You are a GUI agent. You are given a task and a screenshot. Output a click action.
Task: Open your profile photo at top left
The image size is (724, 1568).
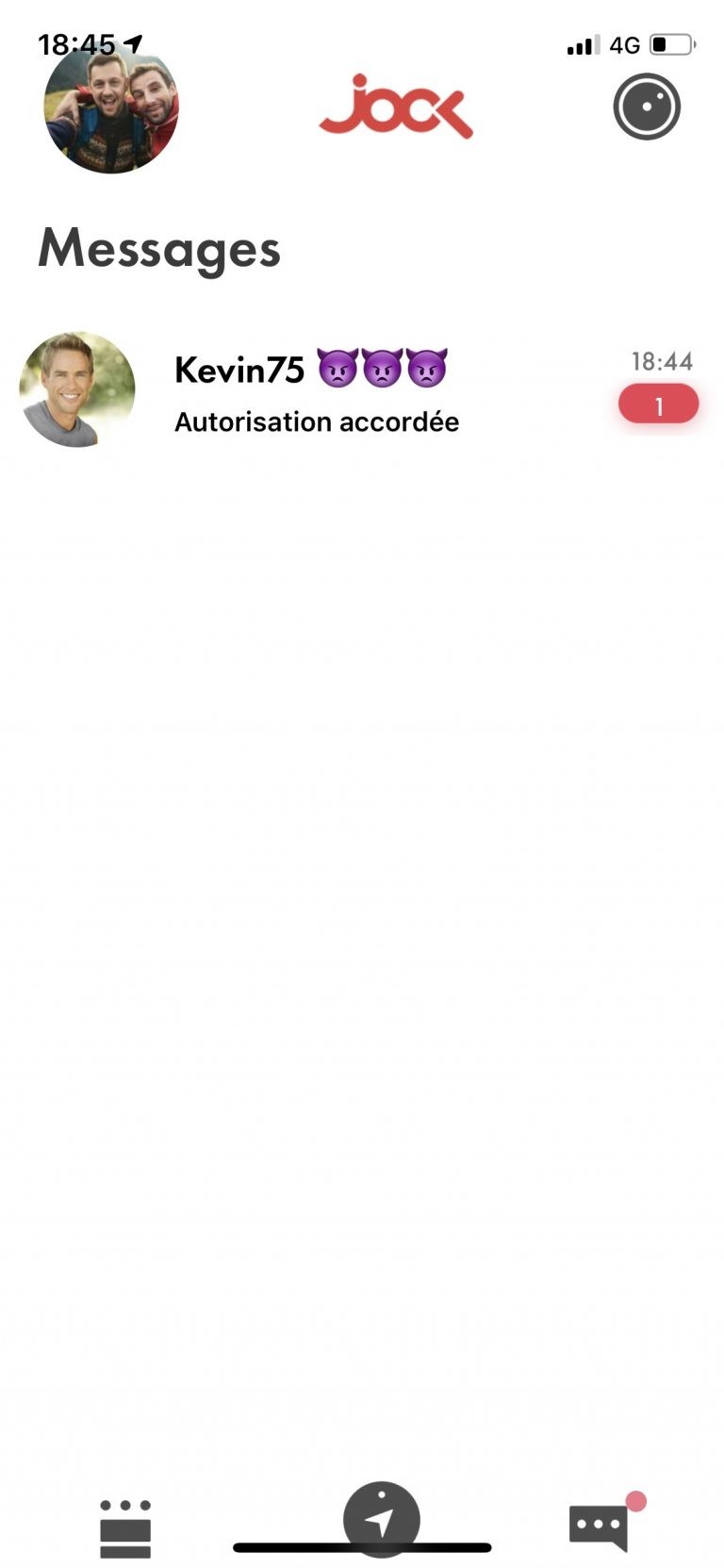111,107
